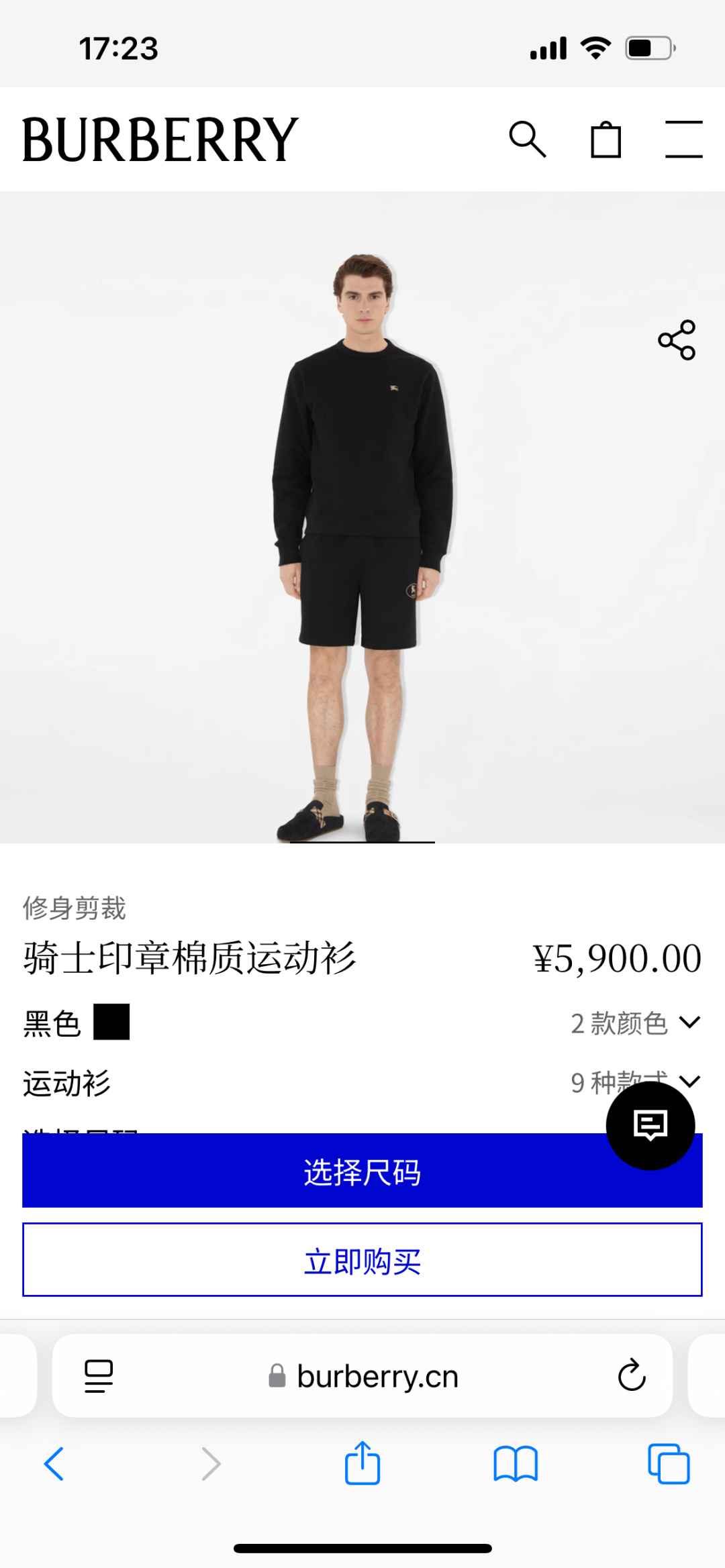Open the page settings icon in address bar
Viewport: 725px width, 1568px height.
click(x=99, y=1377)
